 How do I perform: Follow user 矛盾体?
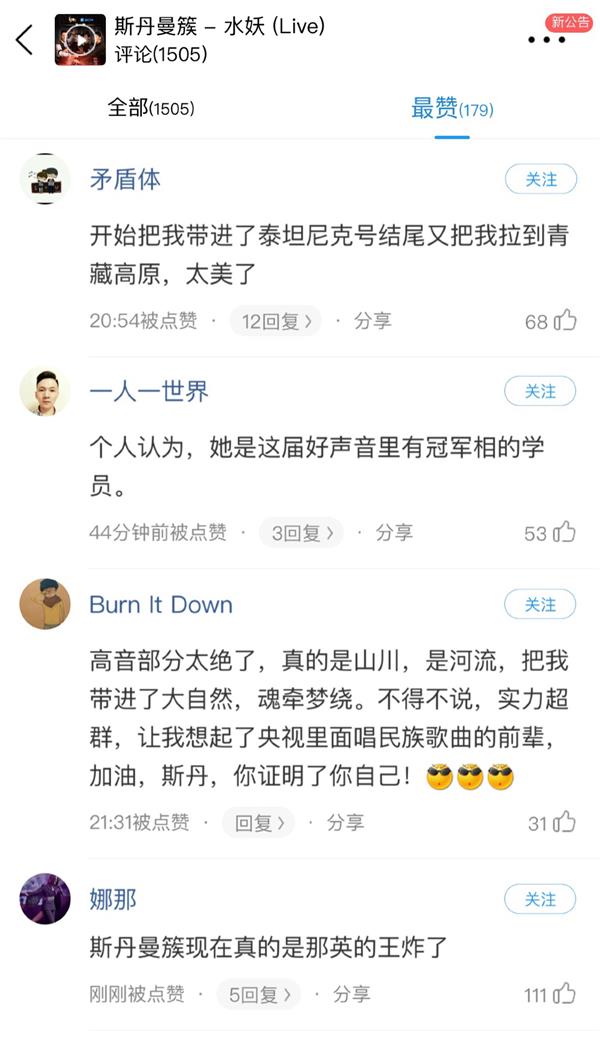(540, 180)
